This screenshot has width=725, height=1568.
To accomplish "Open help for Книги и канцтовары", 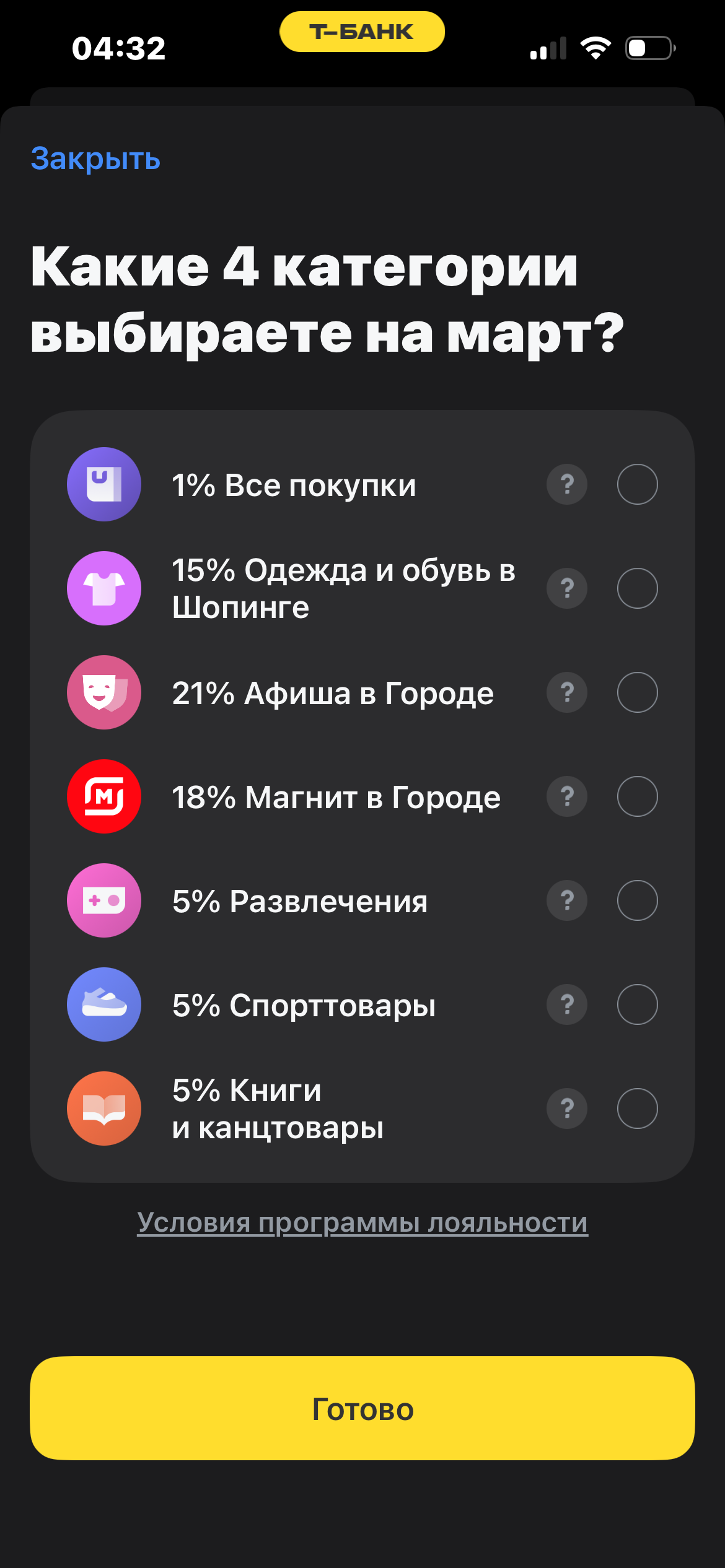I will (x=566, y=1108).
